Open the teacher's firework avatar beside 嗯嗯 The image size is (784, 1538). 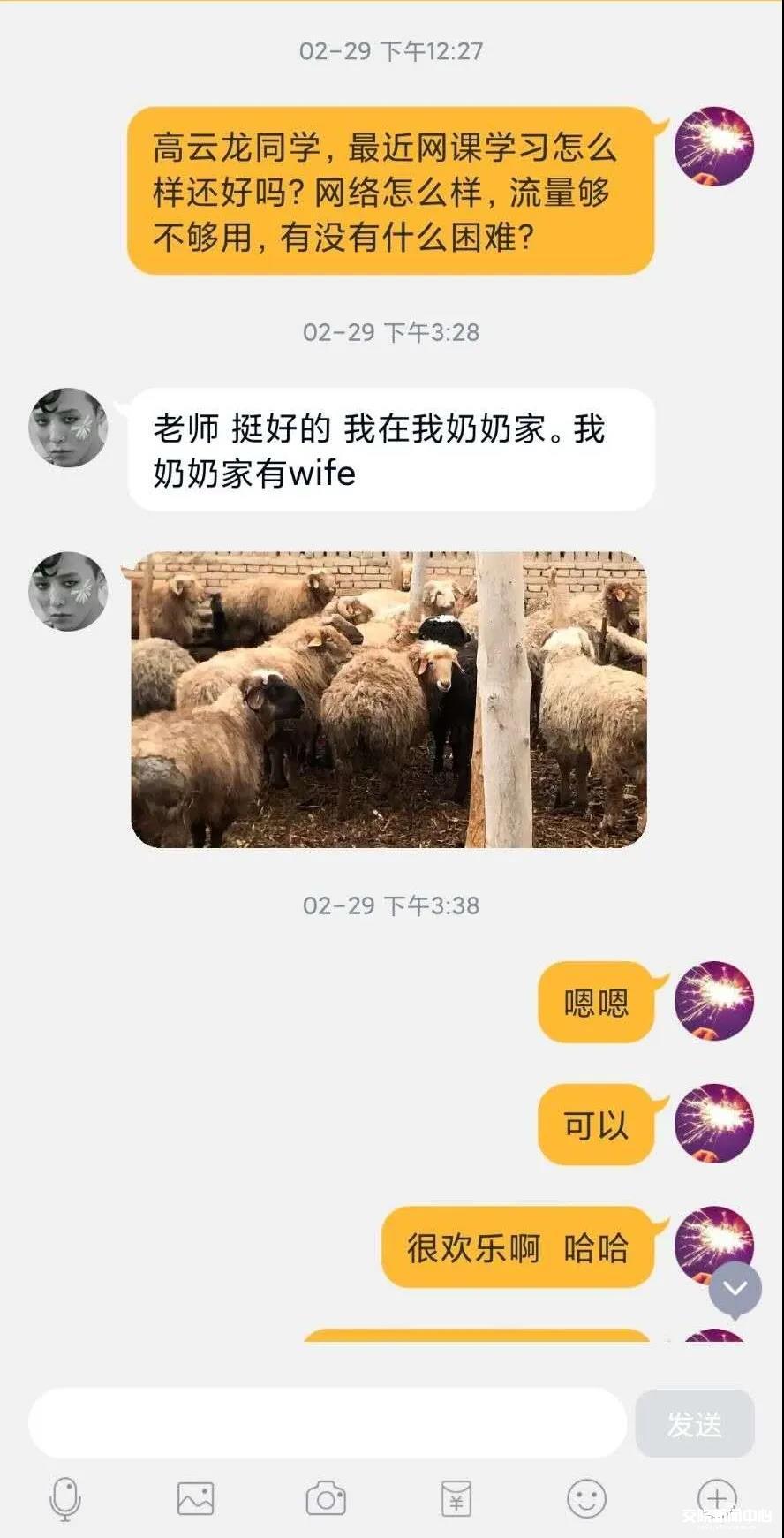713,1001
